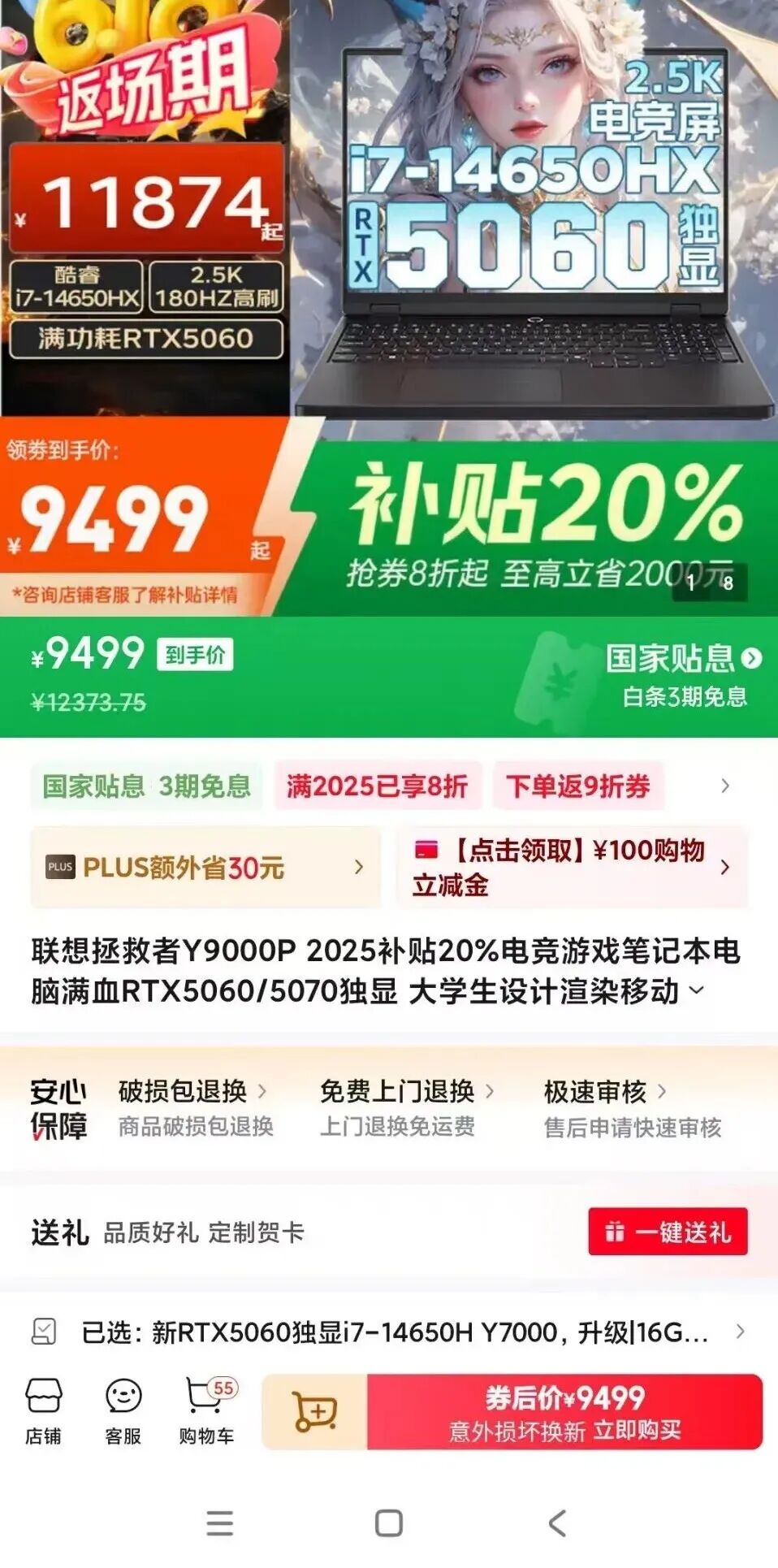Open the selected configuration 已选 row
The height and width of the screenshot is (1568, 778).
click(x=390, y=1332)
